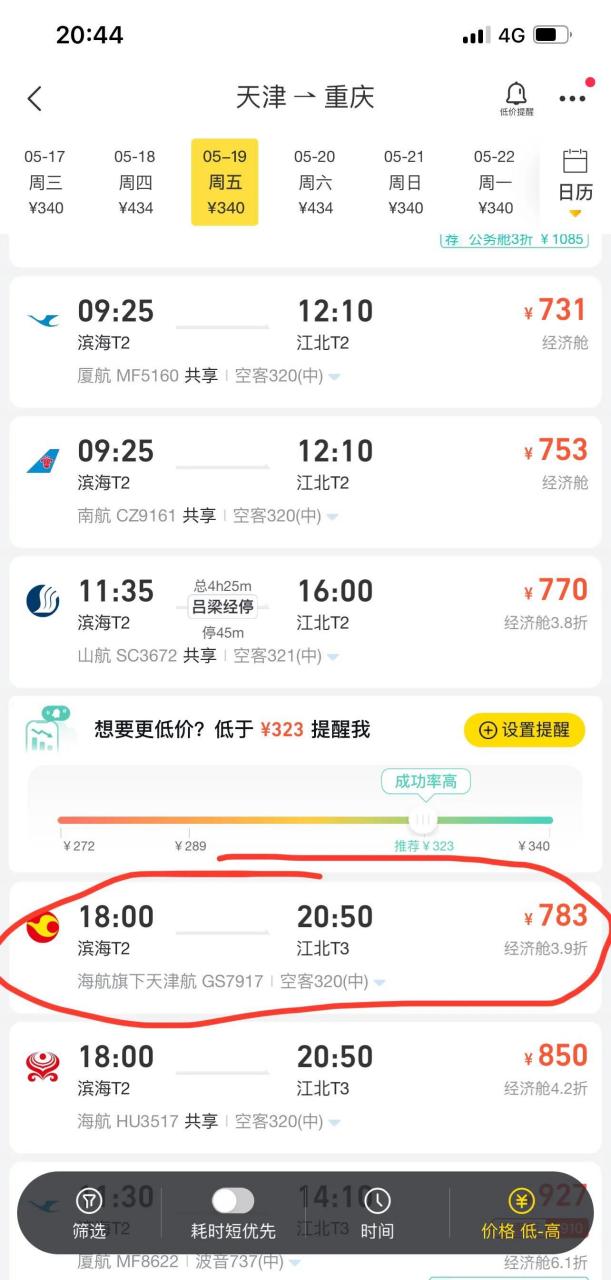Screen dimensions: 611x1280
Task: Open the 厦航 MF5160 flight at ¥731
Action: 305,342
